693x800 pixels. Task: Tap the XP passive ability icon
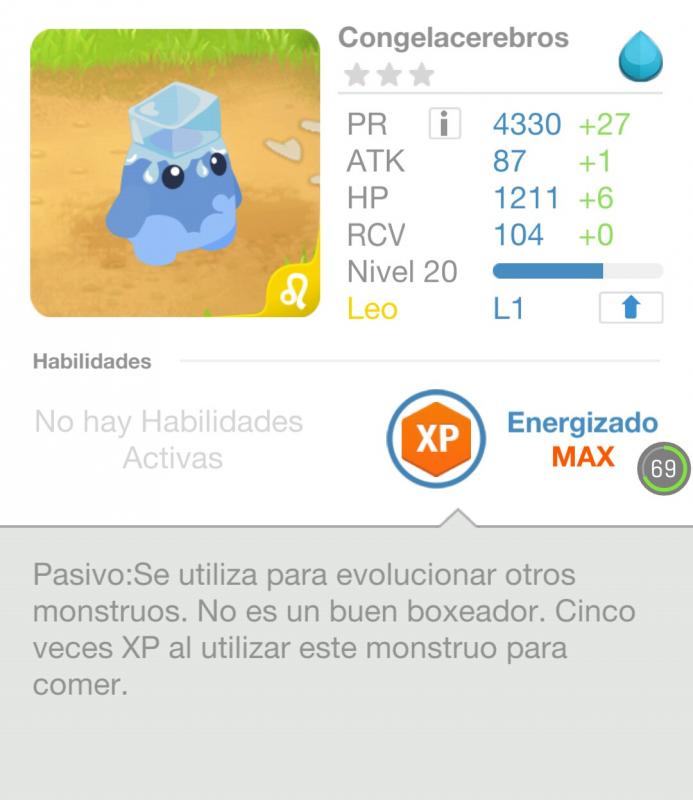pos(436,438)
